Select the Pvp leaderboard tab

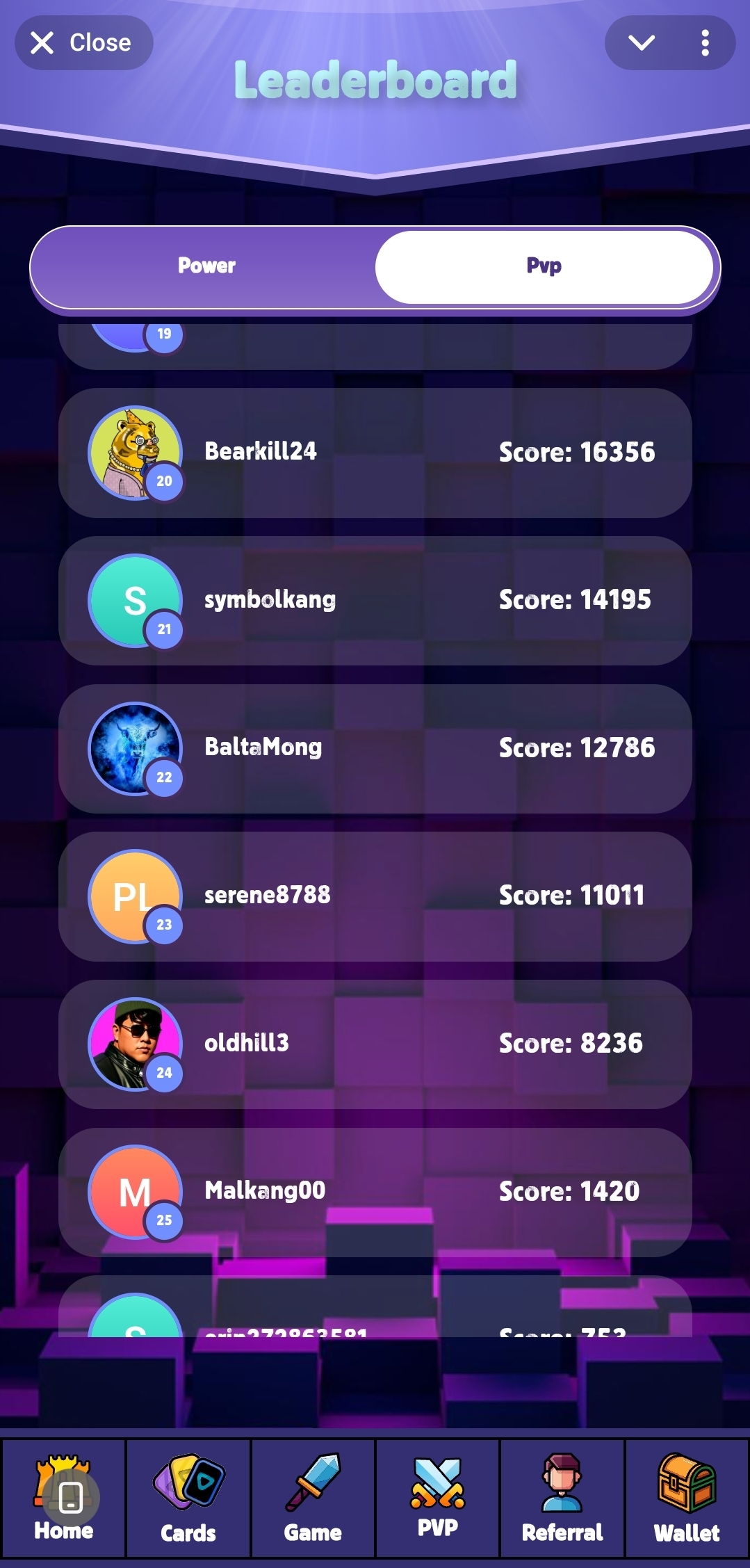tap(544, 266)
